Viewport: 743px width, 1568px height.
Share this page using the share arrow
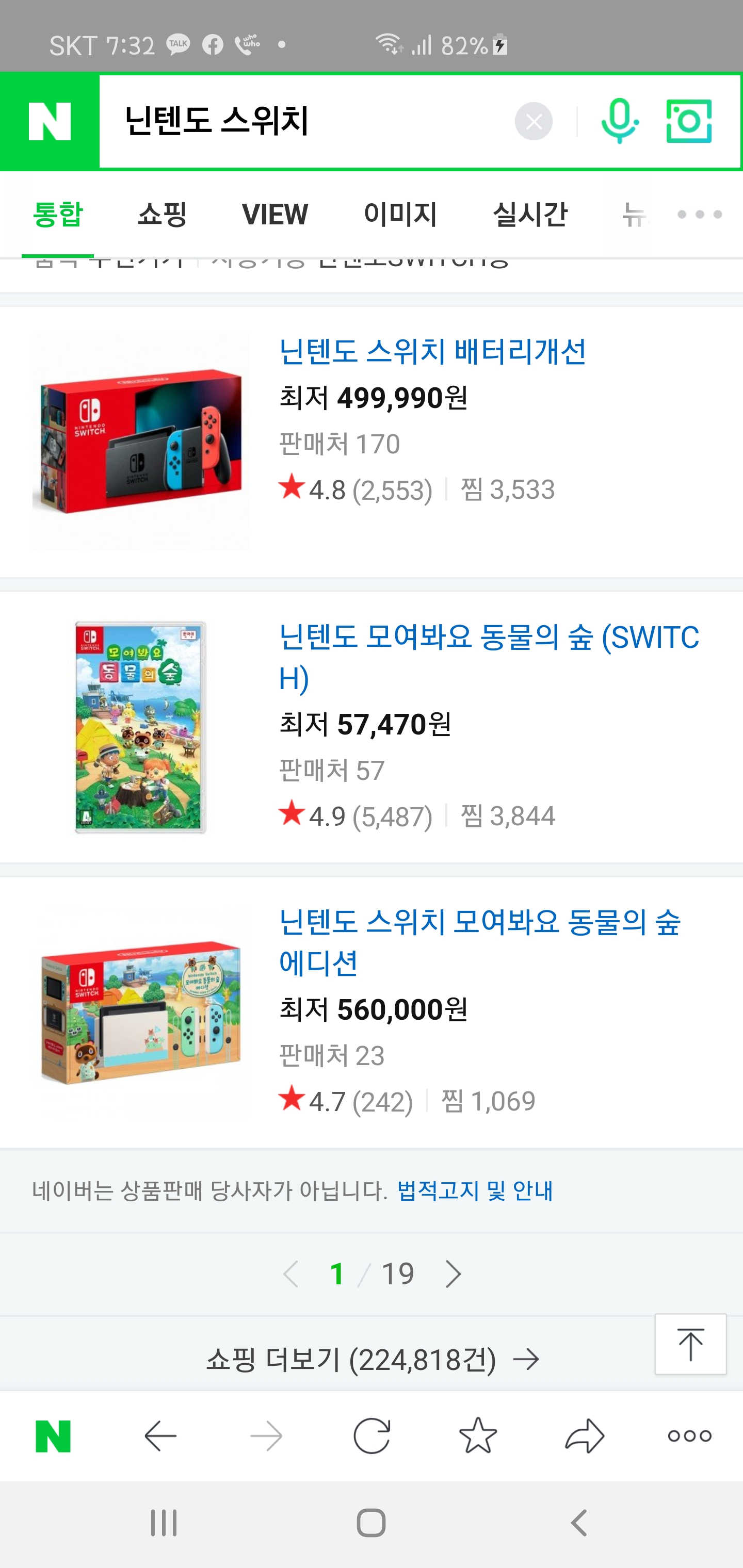(584, 1436)
